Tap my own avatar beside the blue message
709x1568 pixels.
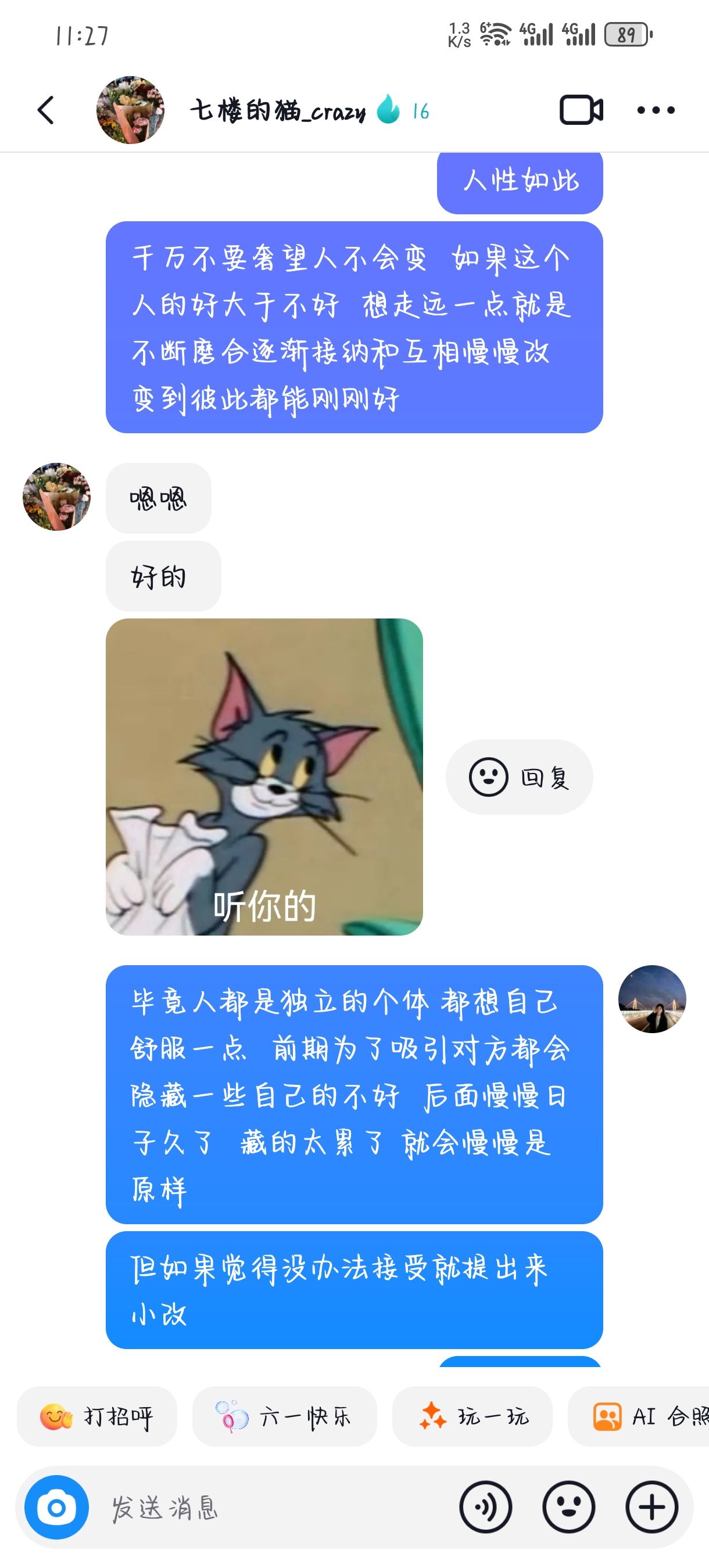(653, 999)
